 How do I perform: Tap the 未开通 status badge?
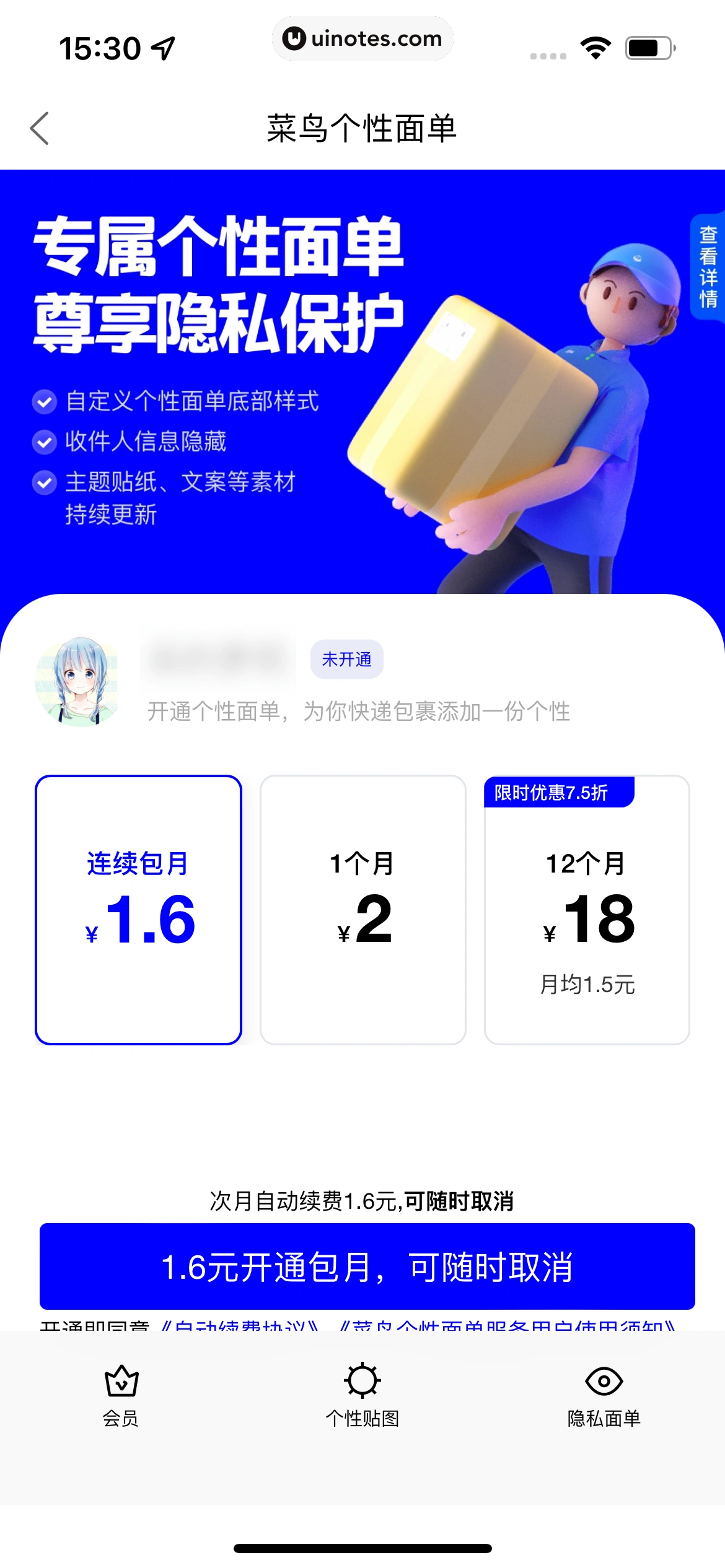coord(348,660)
